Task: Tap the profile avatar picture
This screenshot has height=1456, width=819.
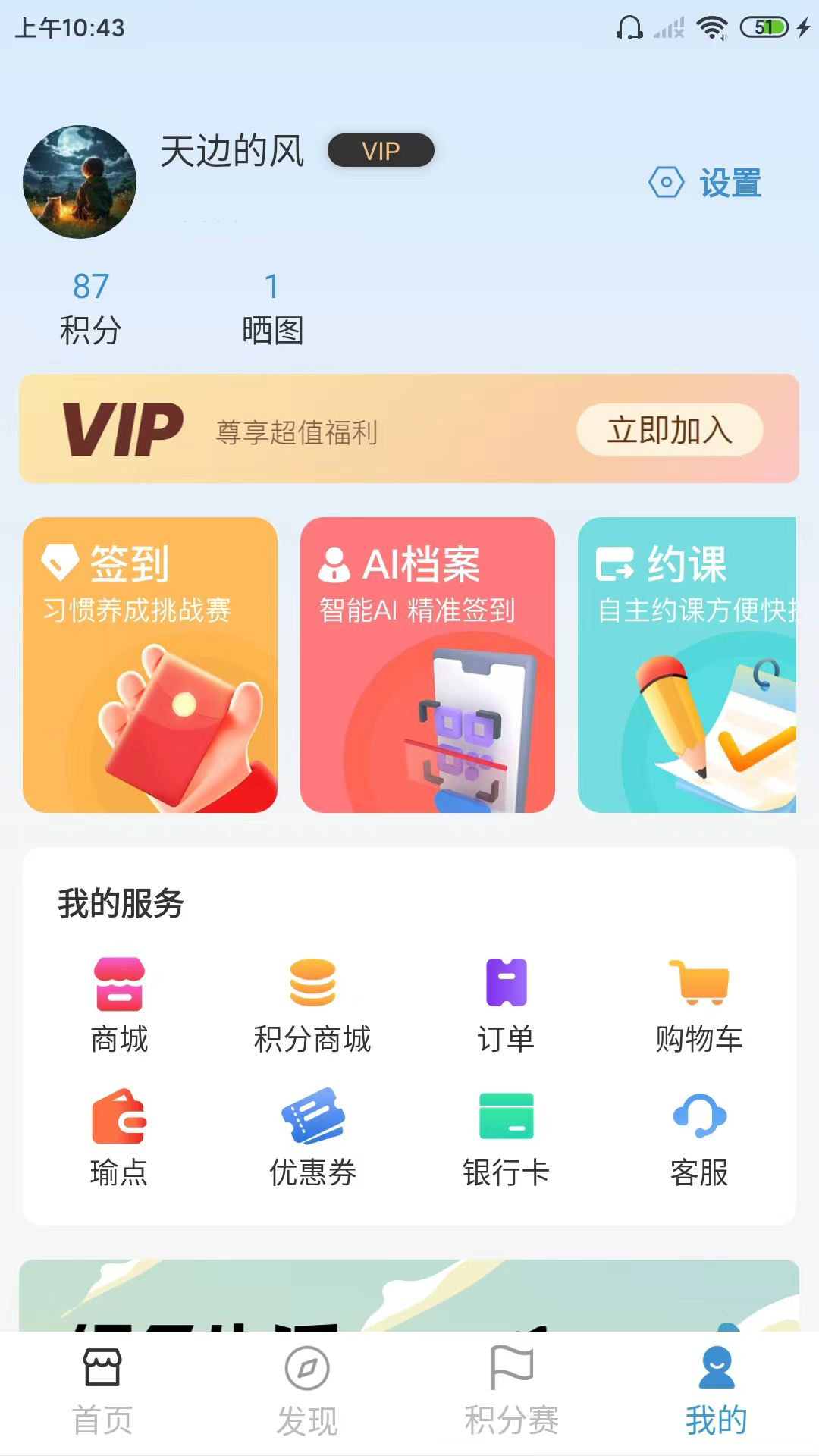Action: pyautogui.click(x=80, y=182)
